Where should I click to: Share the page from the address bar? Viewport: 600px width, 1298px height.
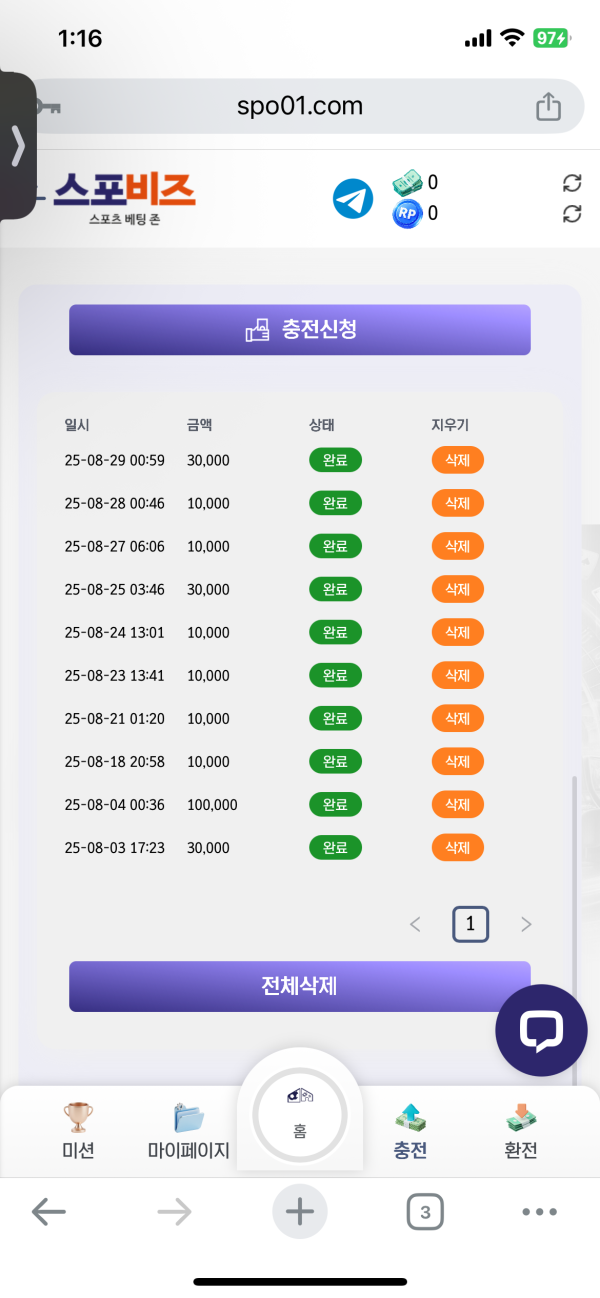[548, 106]
